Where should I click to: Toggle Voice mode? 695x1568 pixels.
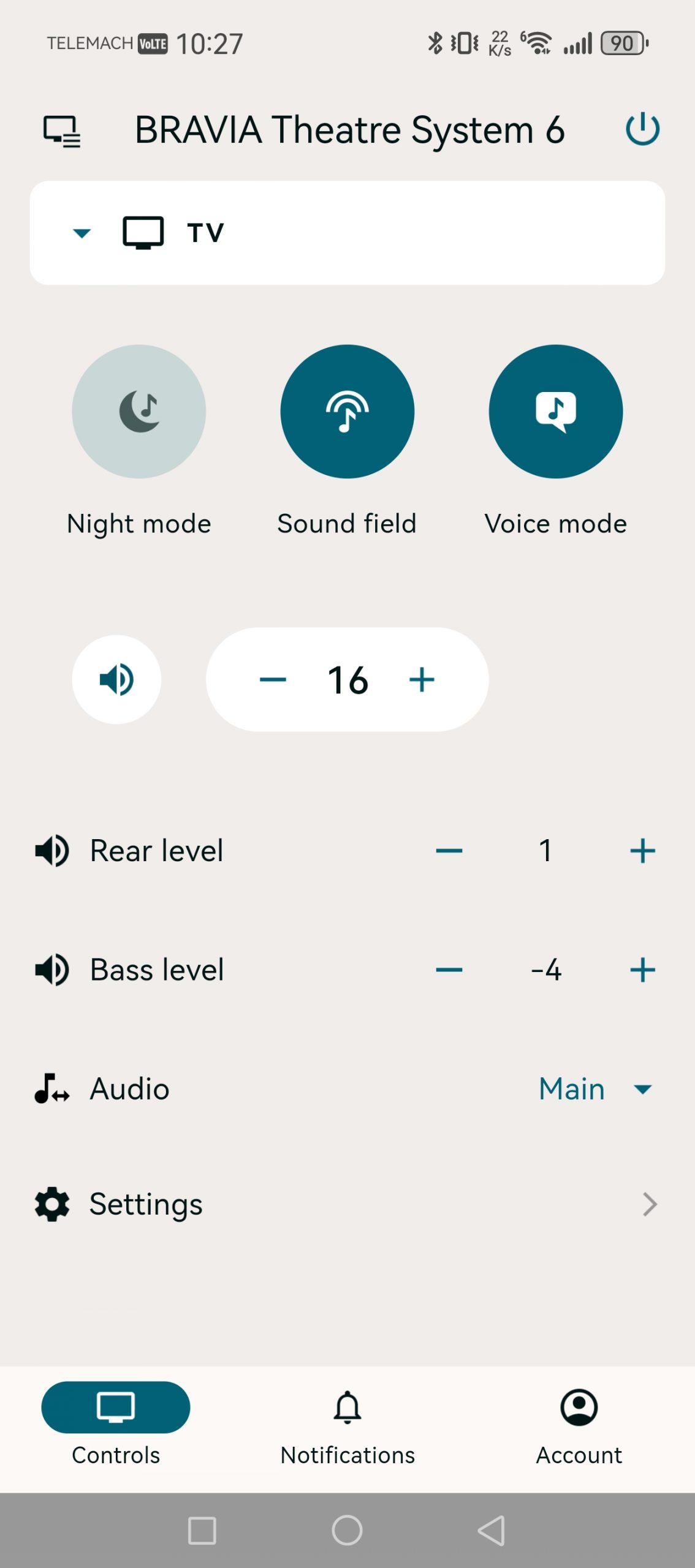555,412
